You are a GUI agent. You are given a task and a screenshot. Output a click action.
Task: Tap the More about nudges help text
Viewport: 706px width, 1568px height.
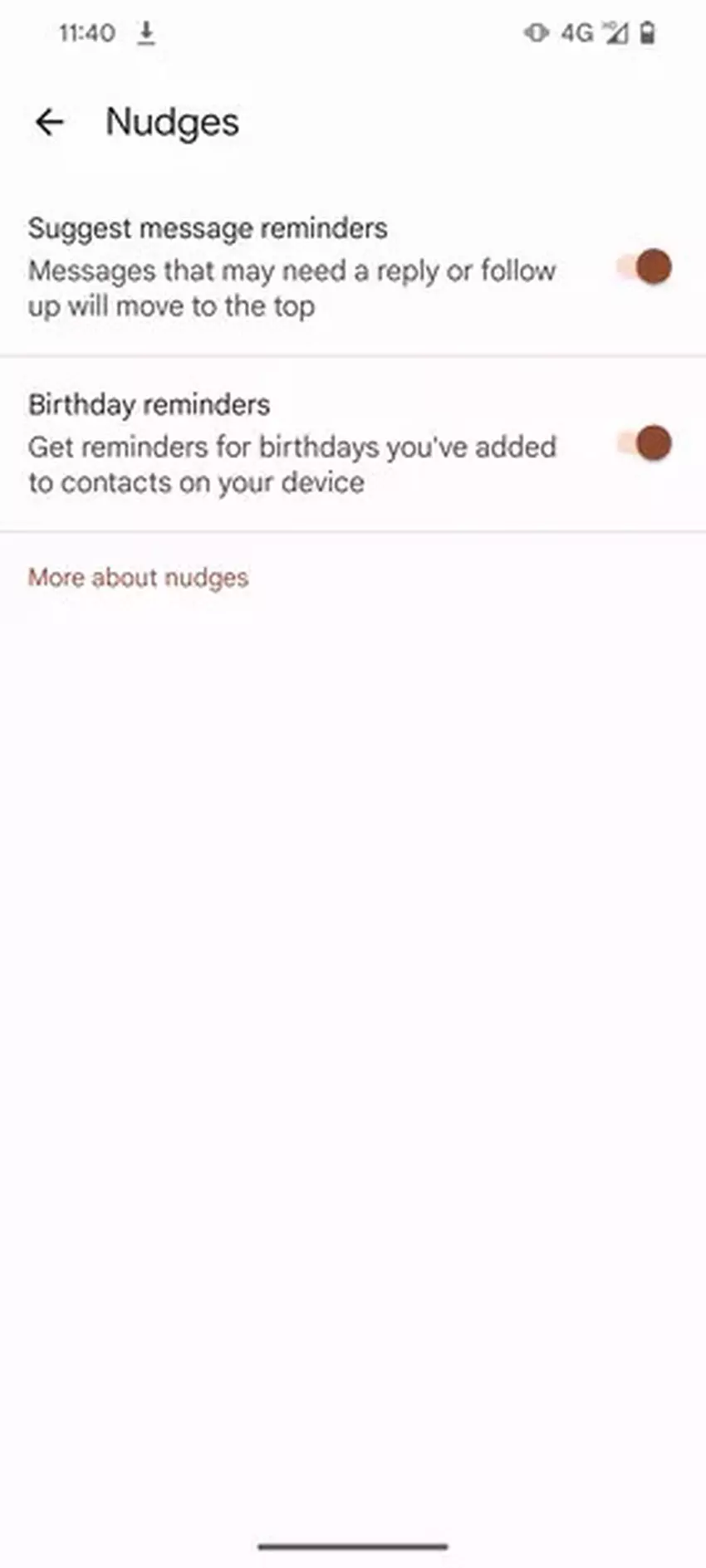coord(138,577)
